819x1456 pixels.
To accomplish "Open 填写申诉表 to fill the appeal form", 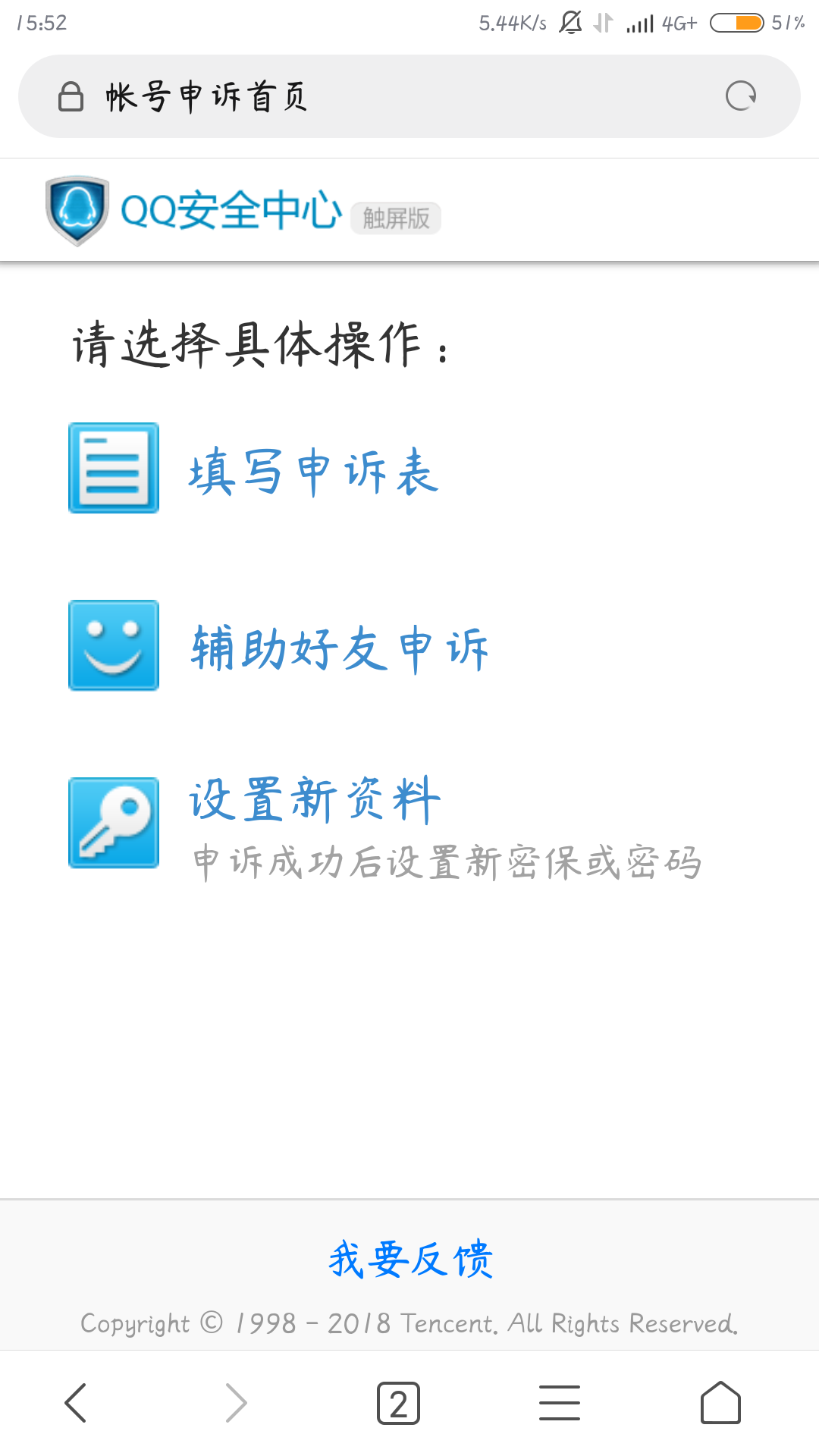I will tap(313, 474).
